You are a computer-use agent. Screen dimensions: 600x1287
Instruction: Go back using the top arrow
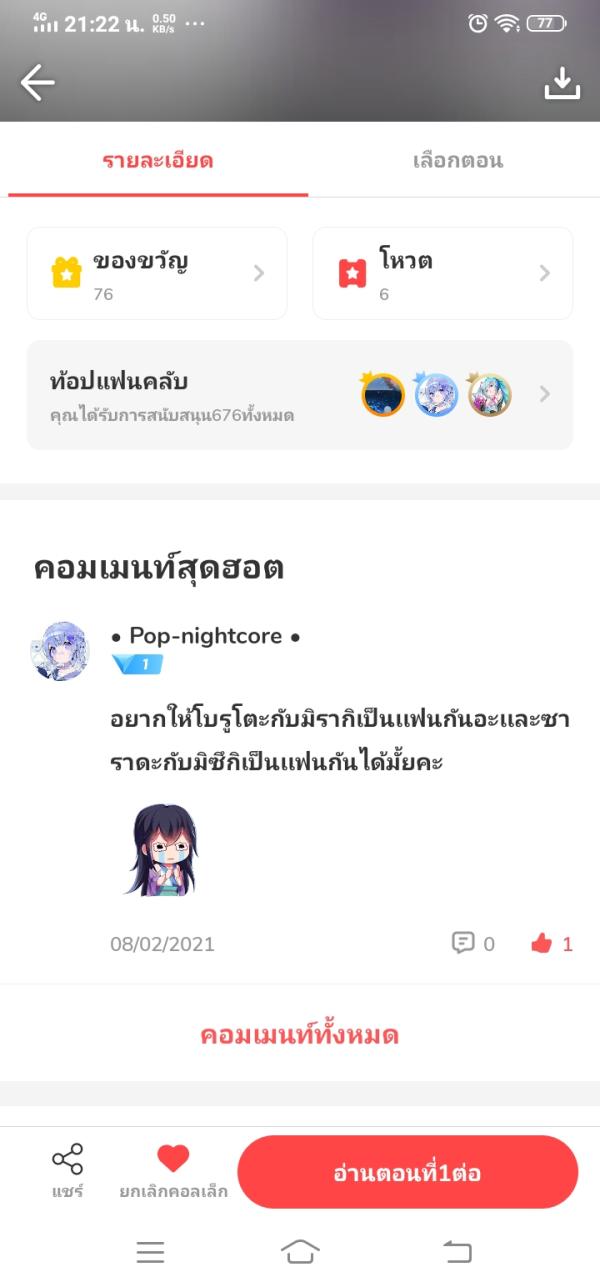(38, 82)
